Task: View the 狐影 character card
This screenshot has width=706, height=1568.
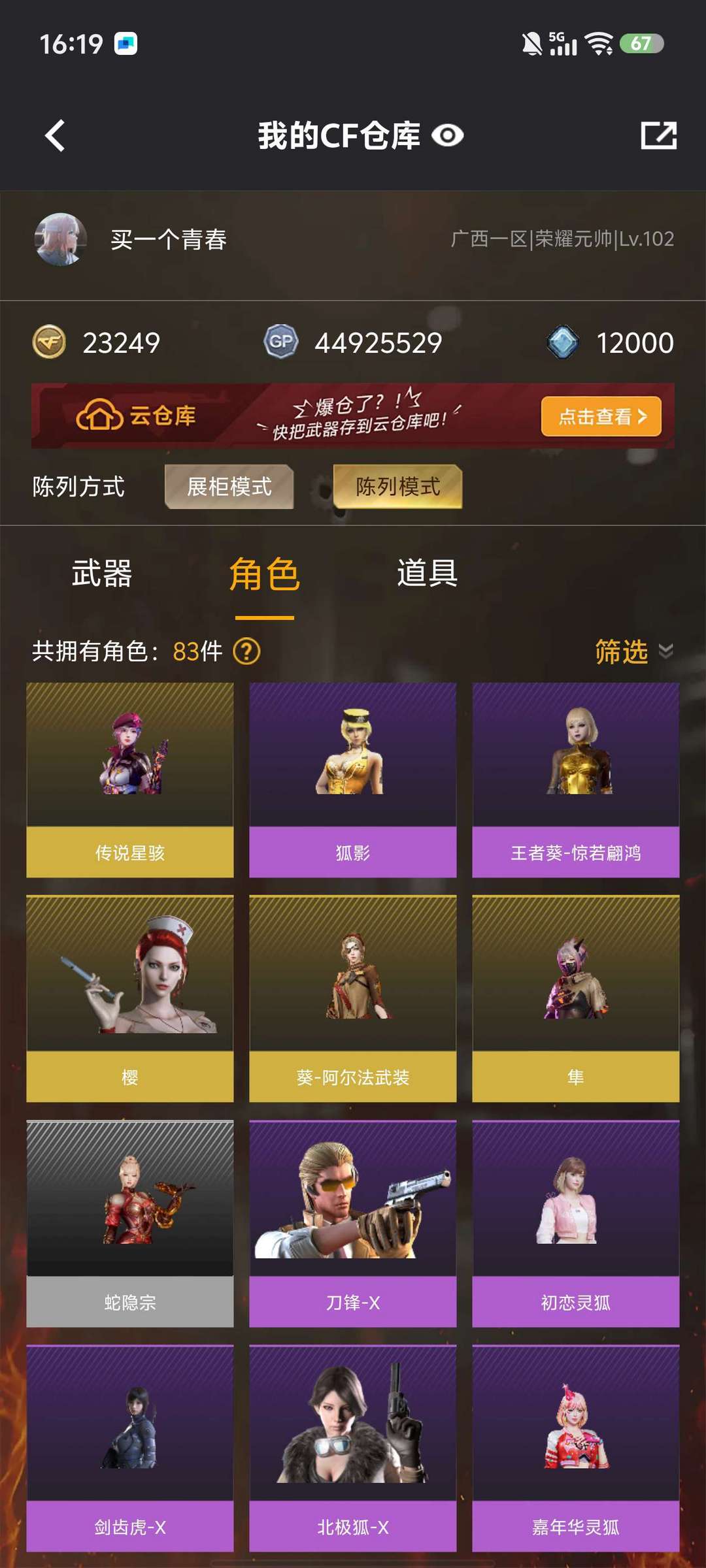Action: point(353,779)
